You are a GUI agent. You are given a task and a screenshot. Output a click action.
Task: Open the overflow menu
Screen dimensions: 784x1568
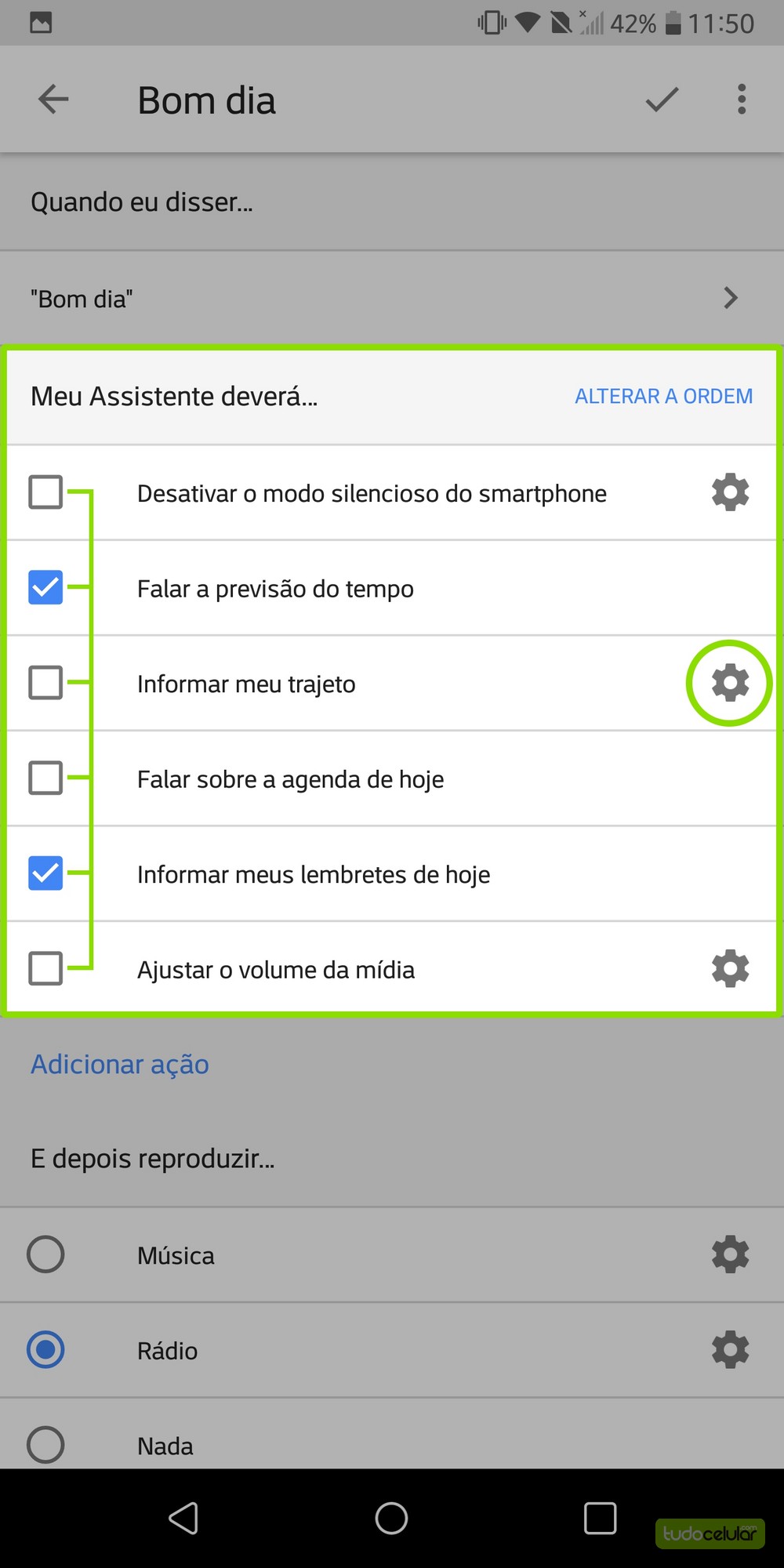point(741,100)
